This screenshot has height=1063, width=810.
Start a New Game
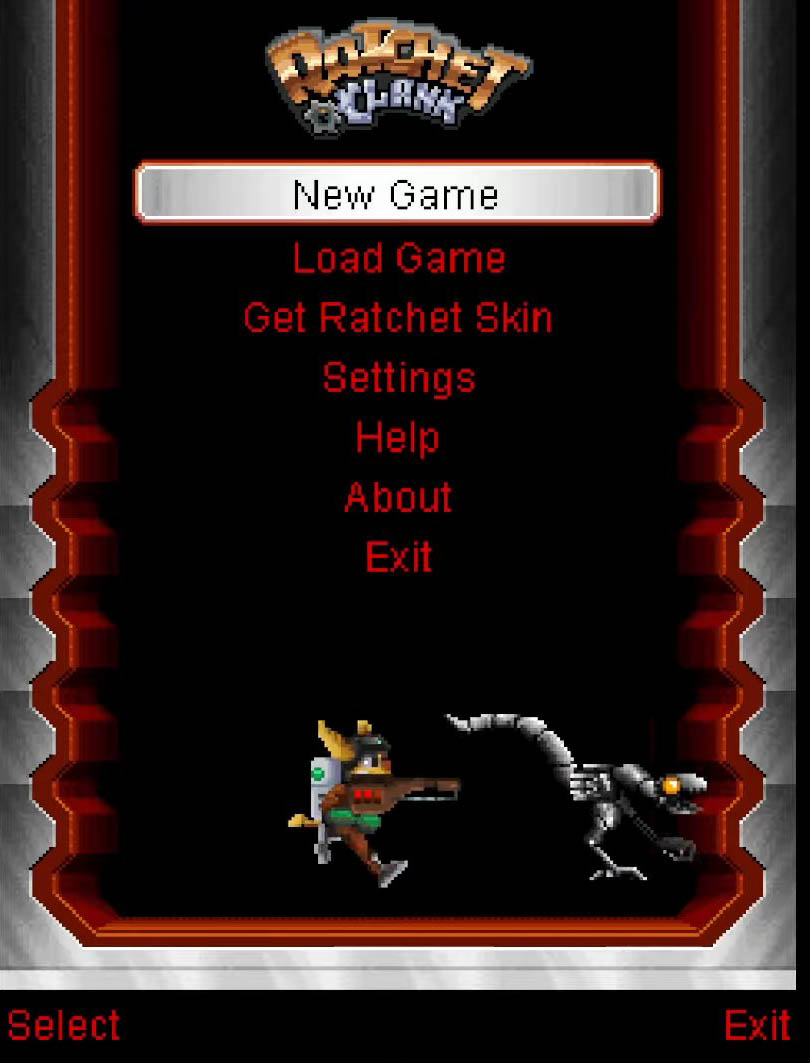click(397, 193)
